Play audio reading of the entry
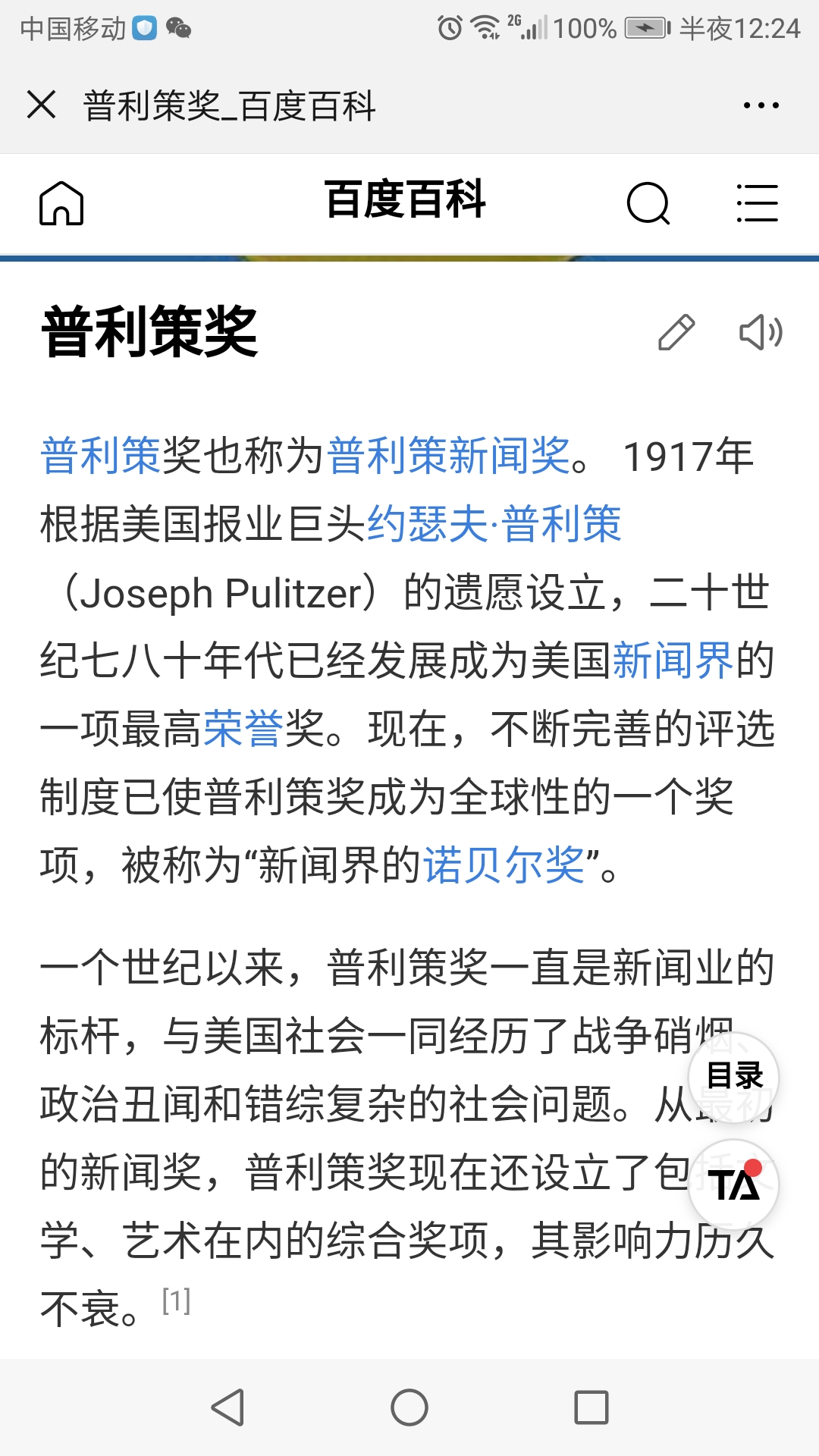This screenshot has width=819, height=1456. pos(761,332)
